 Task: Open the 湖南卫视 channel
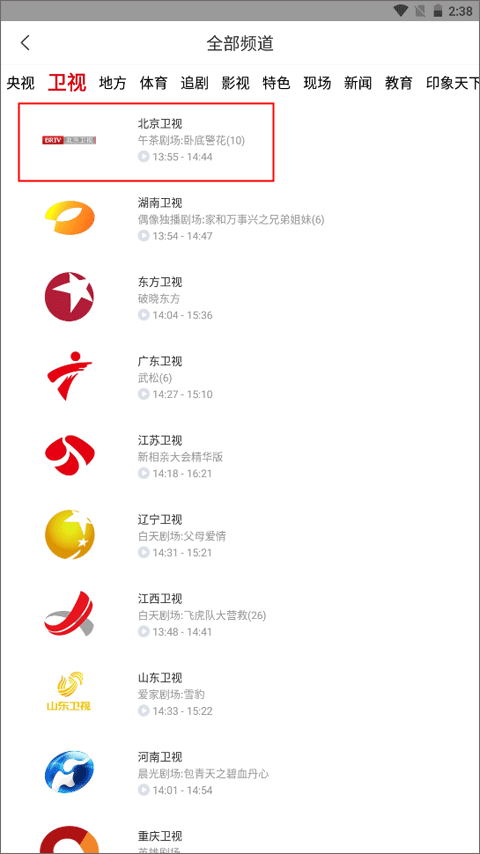[x=240, y=219]
